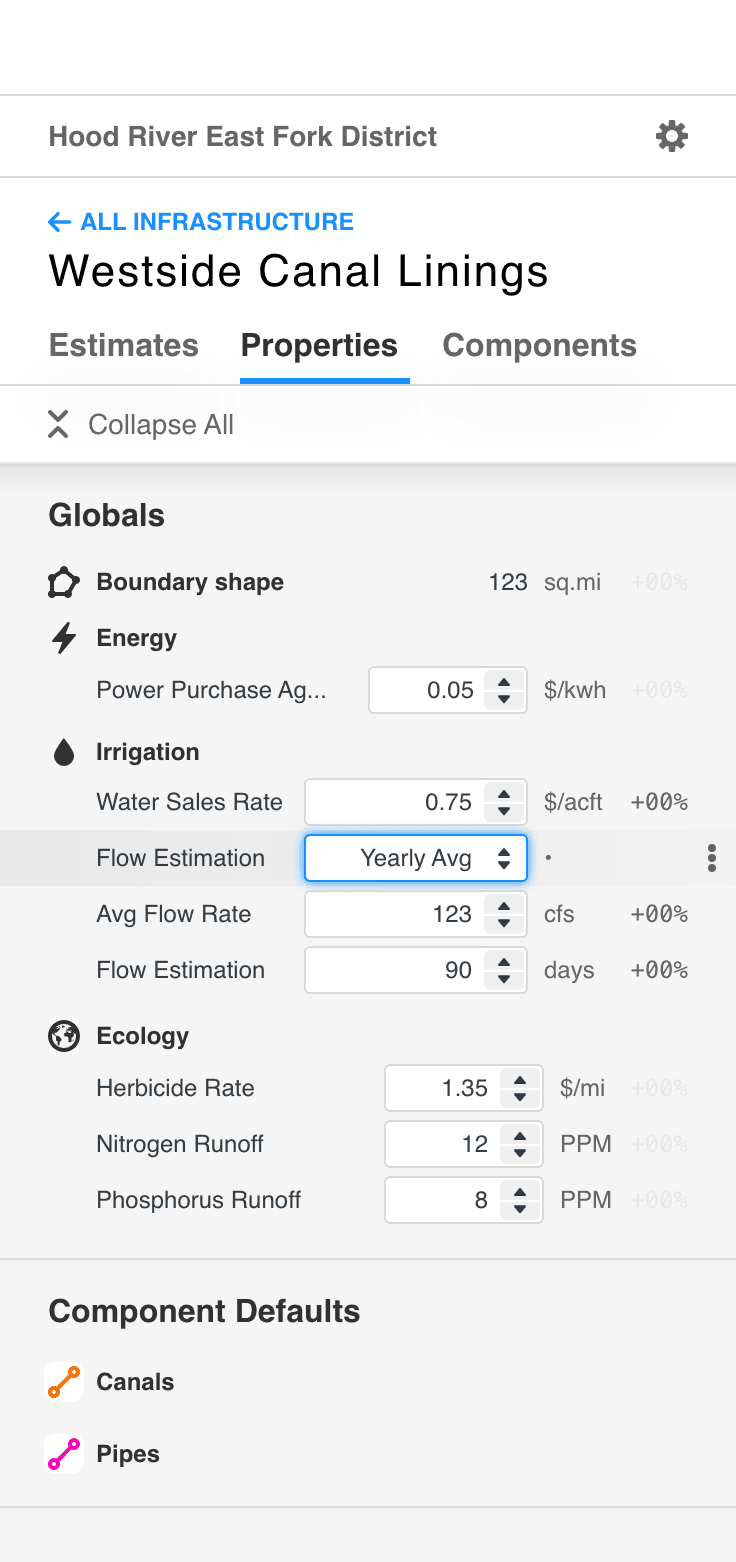Edit the Nitrogen Runoff value
The width and height of the screenshot is (736, 1562).
point(464,1144)
